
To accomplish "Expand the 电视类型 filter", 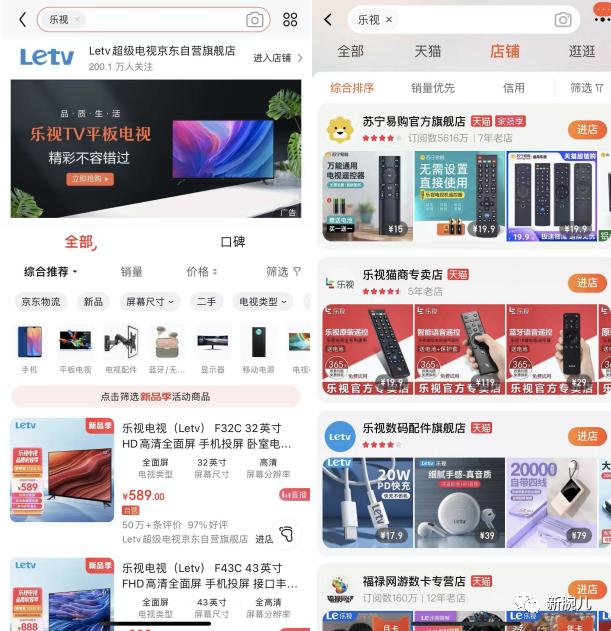I will (261, 301).
